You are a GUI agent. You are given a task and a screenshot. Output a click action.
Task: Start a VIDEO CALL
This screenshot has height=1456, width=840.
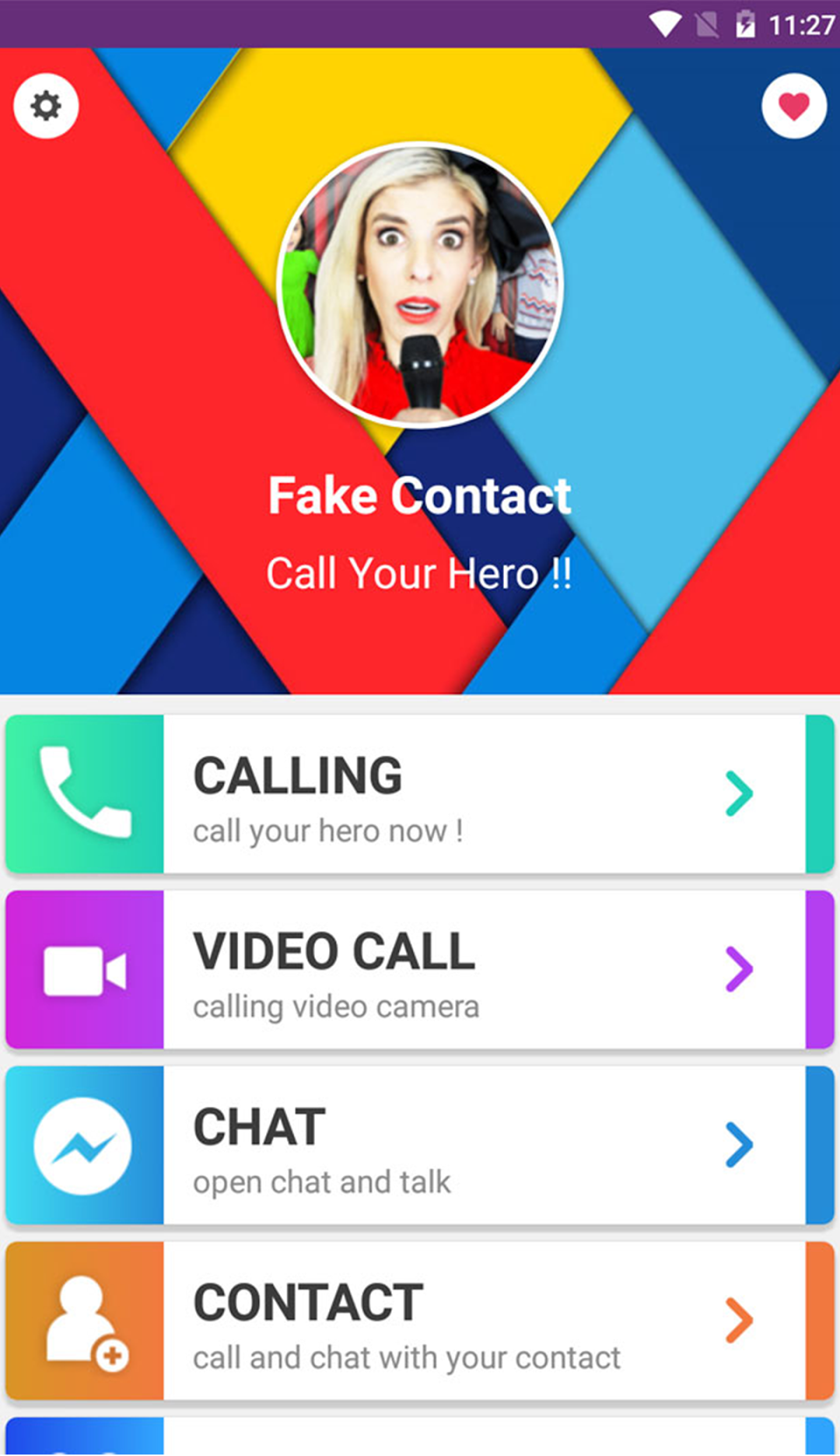click(420, 970)
